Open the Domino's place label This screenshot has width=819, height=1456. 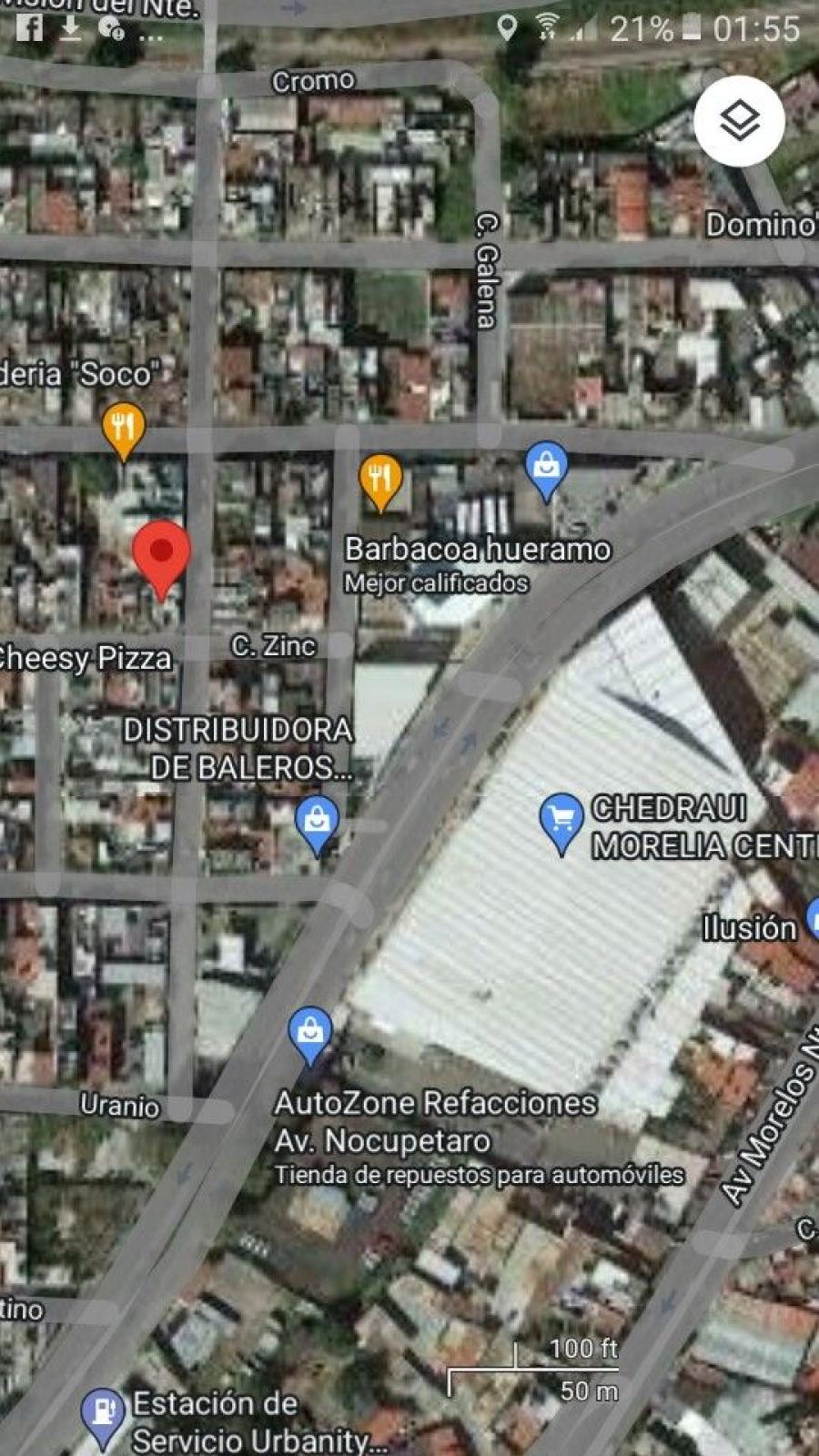click(x=761, y=225)
